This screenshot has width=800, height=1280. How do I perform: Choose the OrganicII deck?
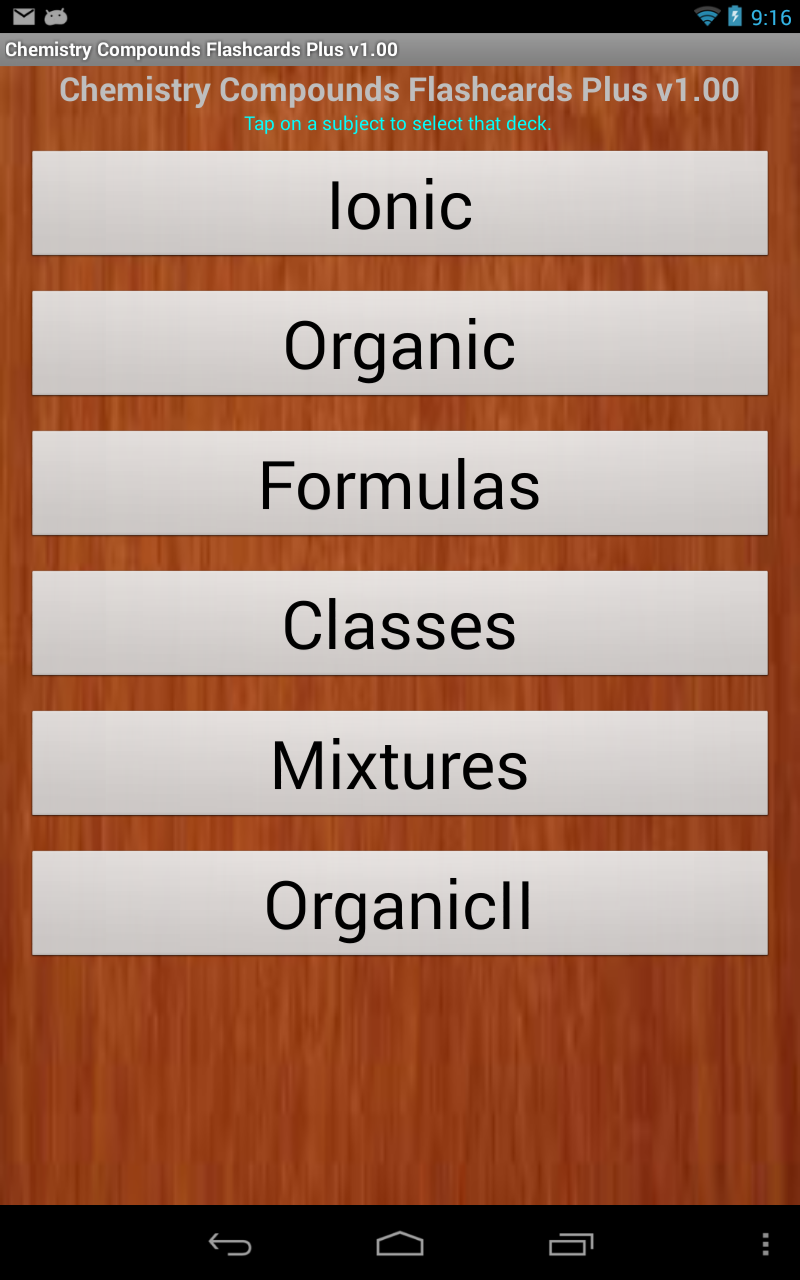[400, 903]
